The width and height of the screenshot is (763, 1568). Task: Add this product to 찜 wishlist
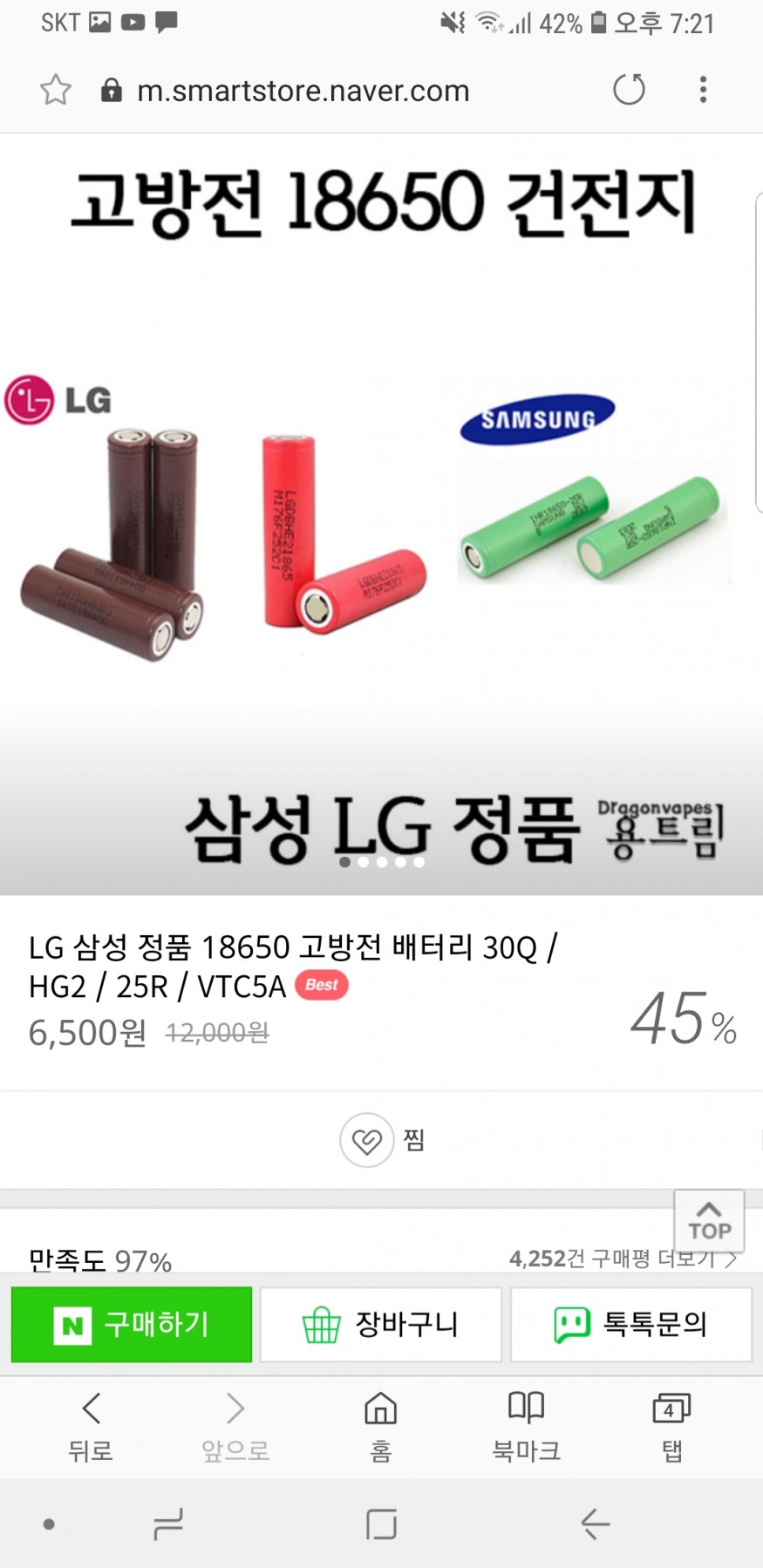pyautogui.click(x=381, y=1139)
